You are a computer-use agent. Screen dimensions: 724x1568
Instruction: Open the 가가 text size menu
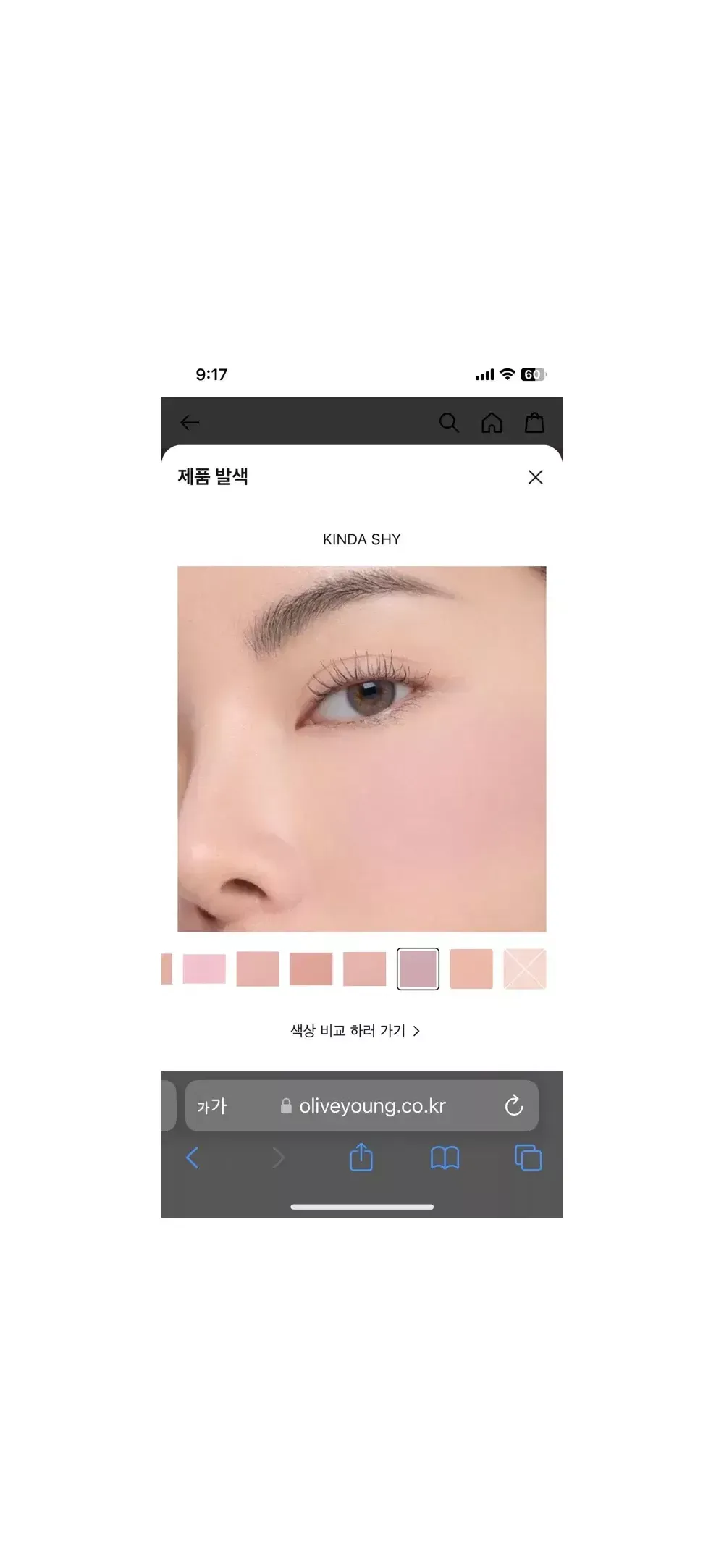[212, 1106]
